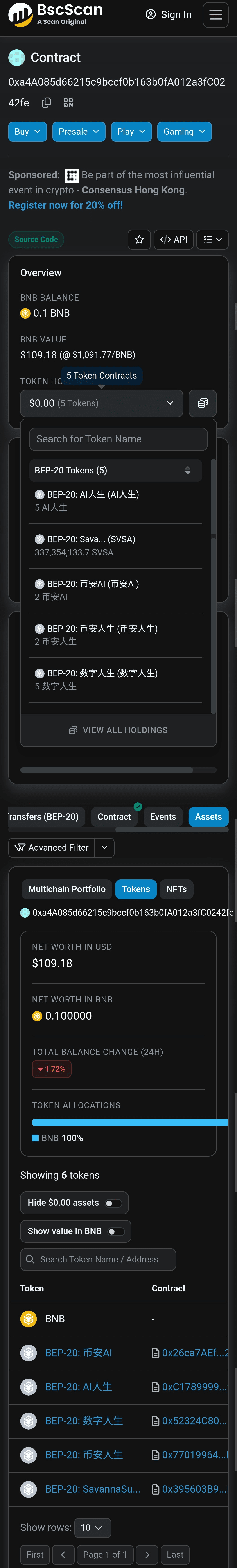Type in Search for Token Name field
The height and width of the screenshot is (1568, 237).
[x=118, y=439]
